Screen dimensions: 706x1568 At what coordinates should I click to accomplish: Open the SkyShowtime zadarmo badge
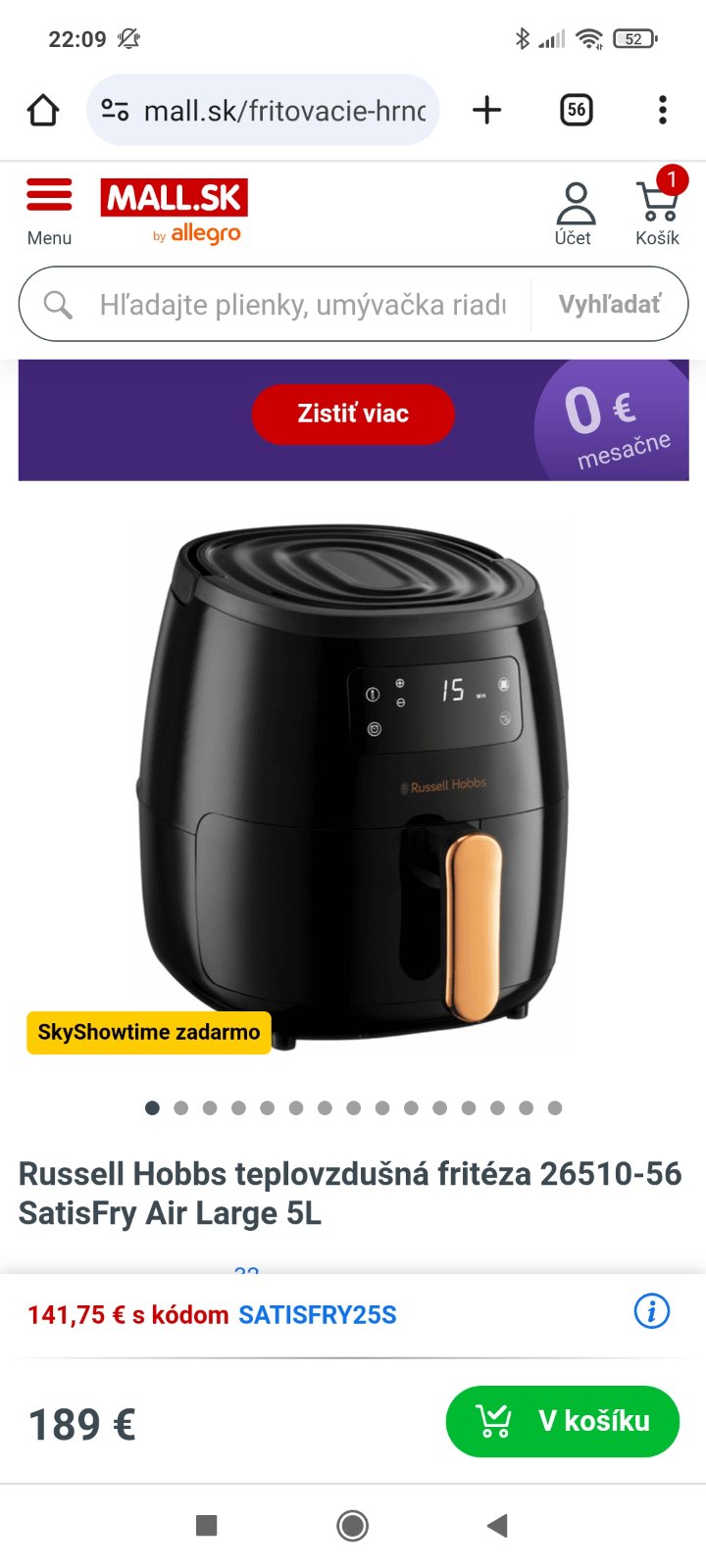[149, 1032]
